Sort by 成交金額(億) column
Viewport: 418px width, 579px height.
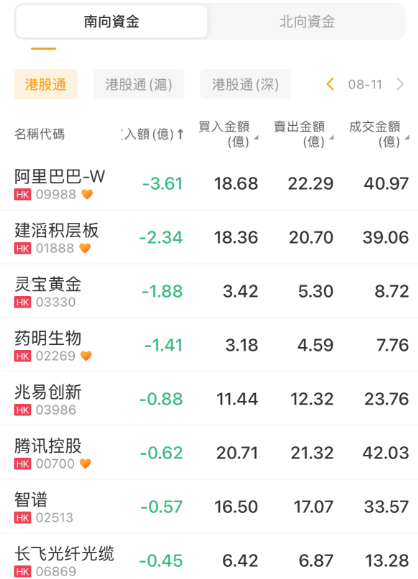click(x=378, y=134)
